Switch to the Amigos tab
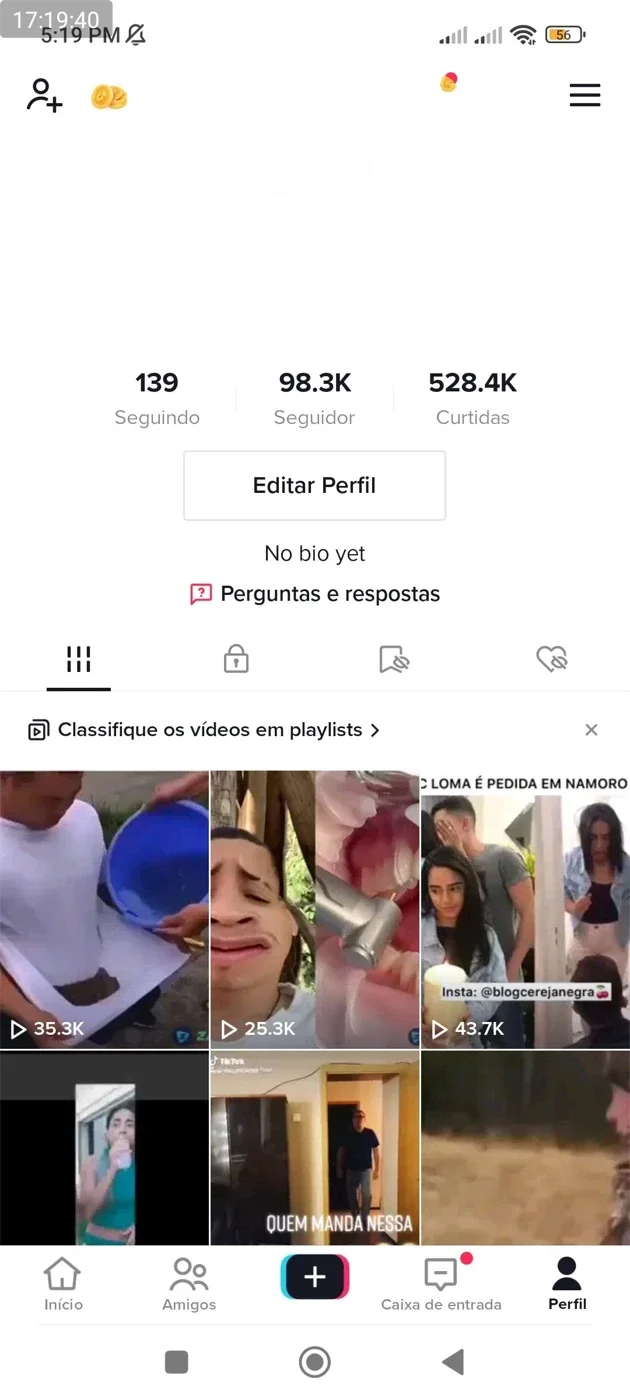This screenshot has height=1400, width=630. point(189,1285)
